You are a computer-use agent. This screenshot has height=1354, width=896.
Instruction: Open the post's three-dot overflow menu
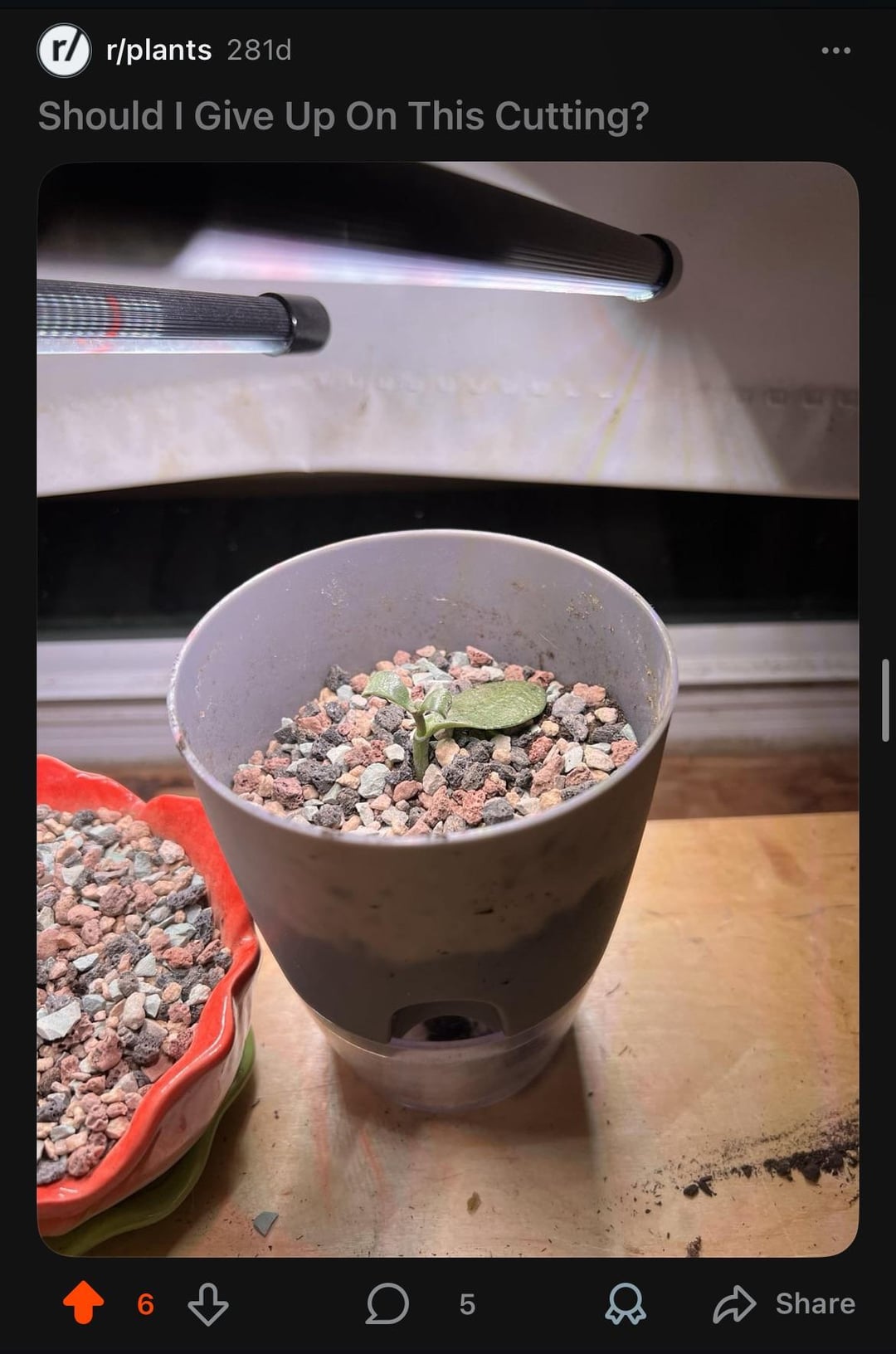835,51
